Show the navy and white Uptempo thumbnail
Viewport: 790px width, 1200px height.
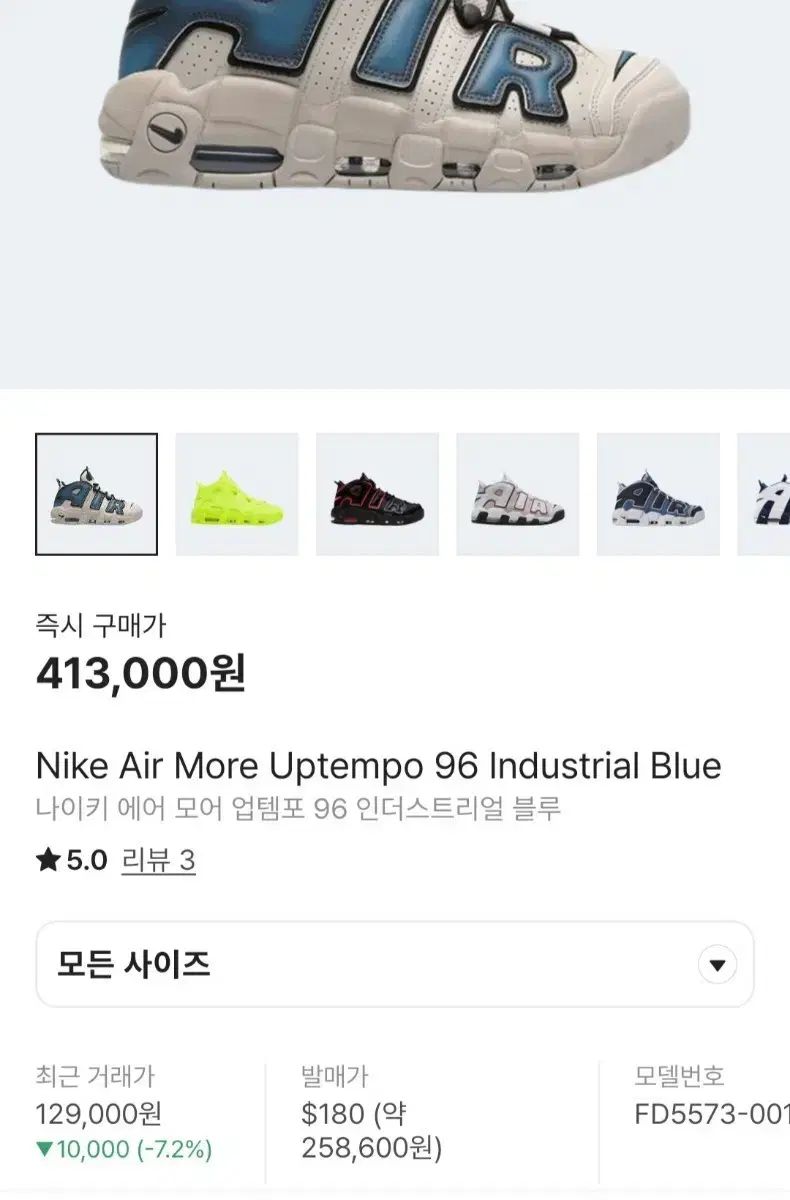(x=658, y=494)
